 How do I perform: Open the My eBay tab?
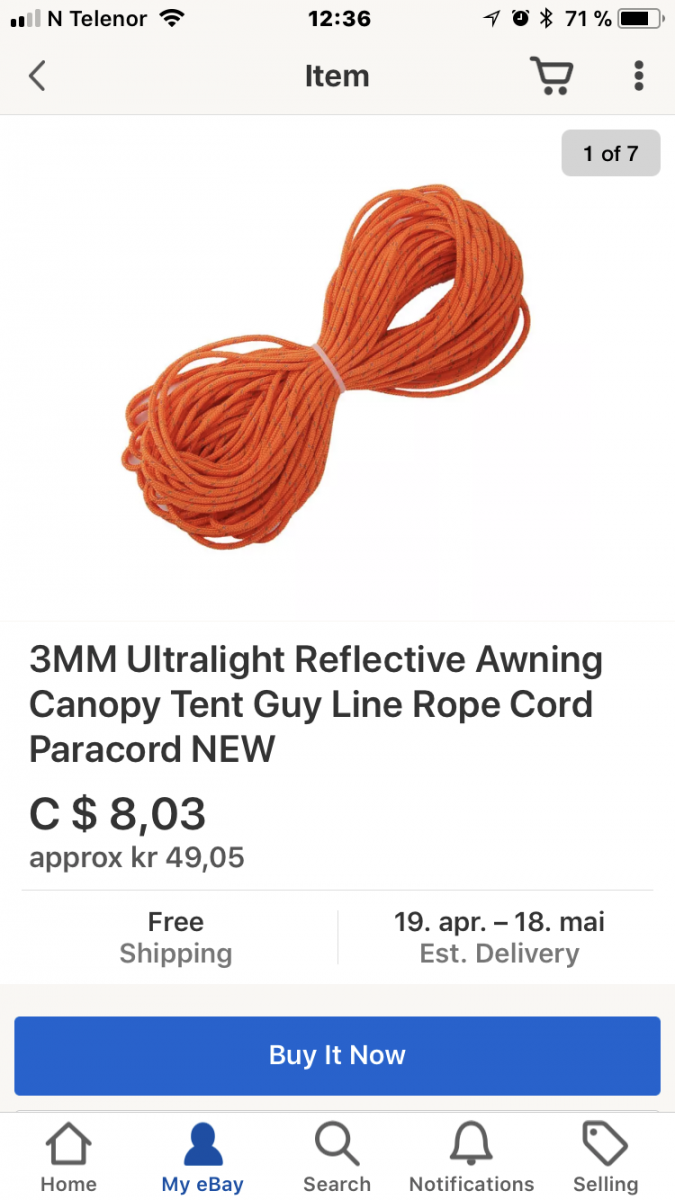(x=202, y=1158)
